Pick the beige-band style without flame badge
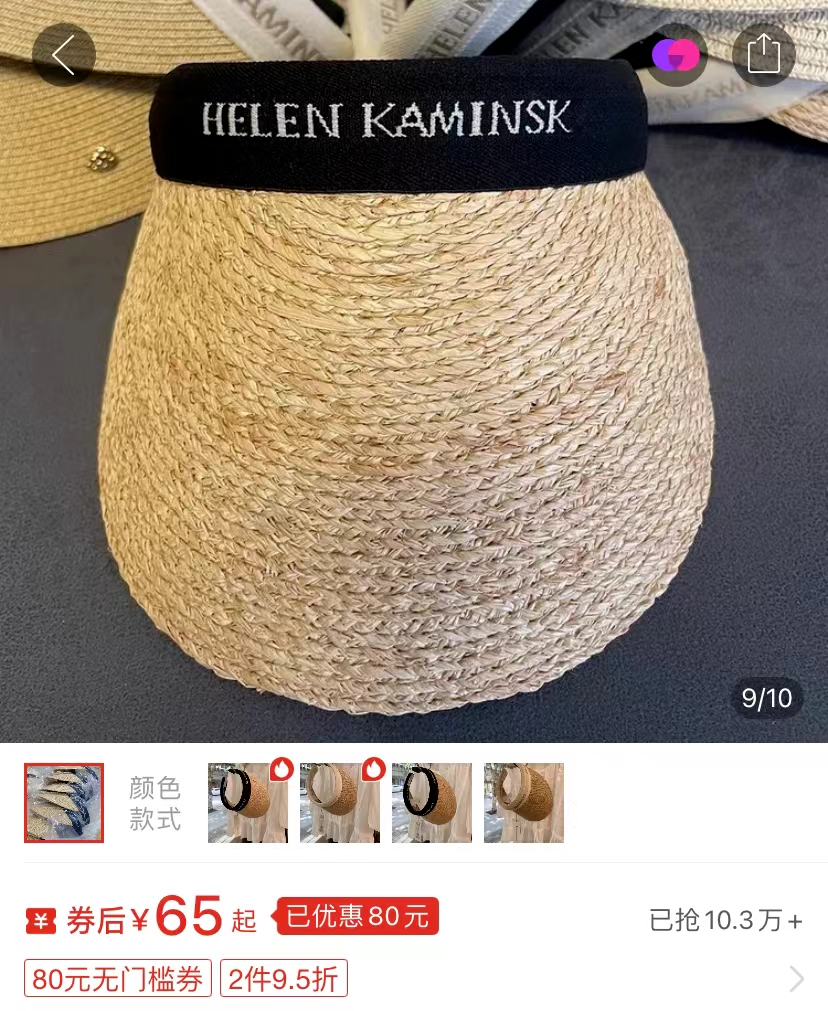 pyautogui.click(x=523, y=803)
